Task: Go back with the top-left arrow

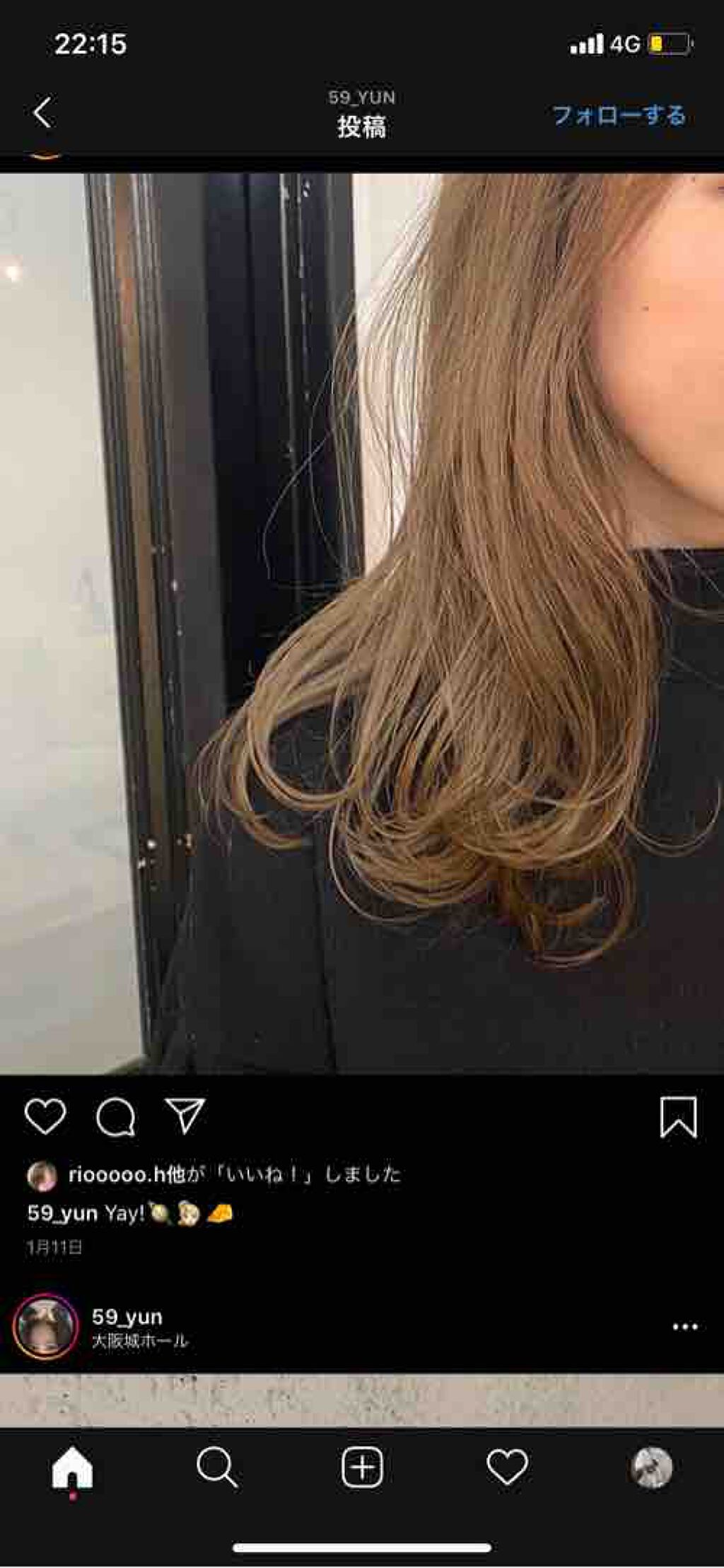Action: 42,113
